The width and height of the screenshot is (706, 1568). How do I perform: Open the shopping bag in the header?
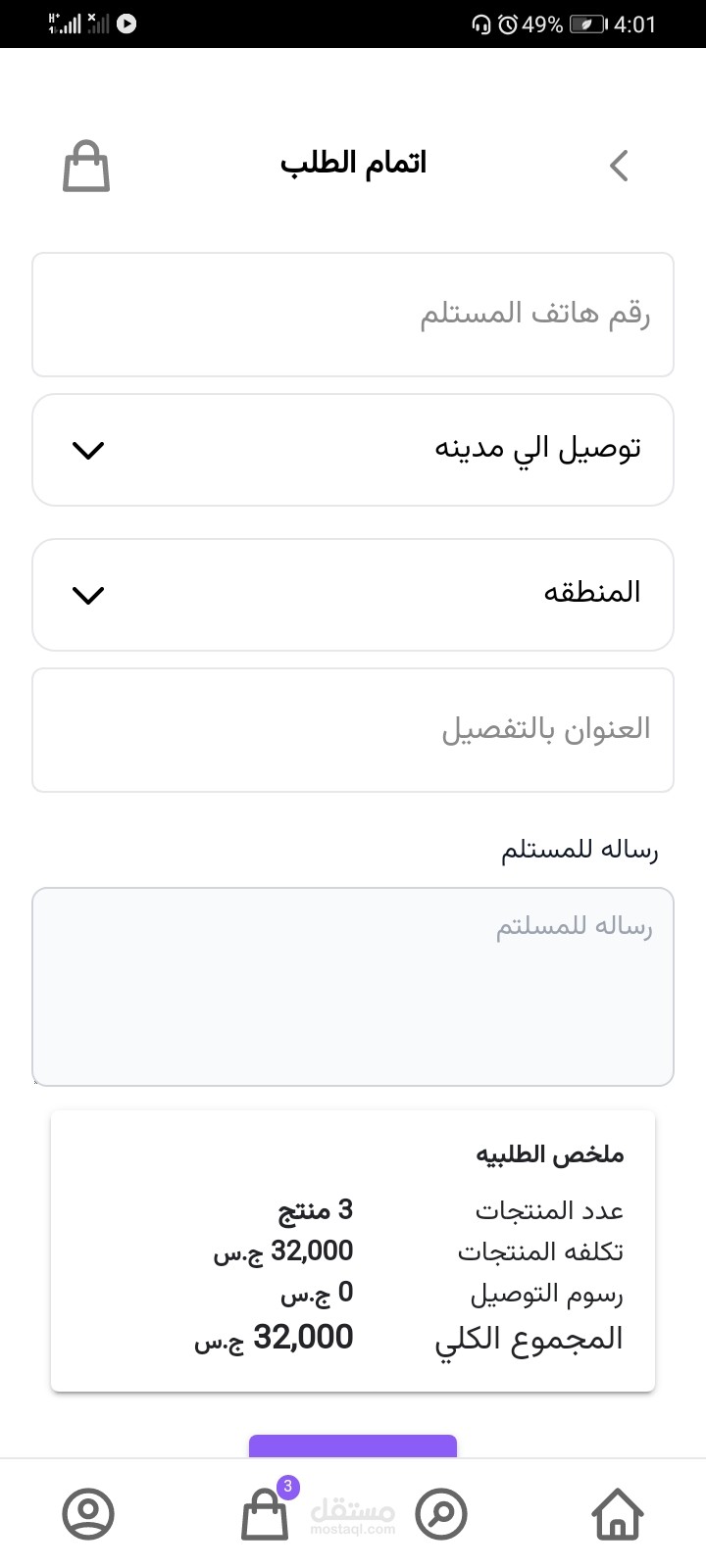click(x=86, y=166)
